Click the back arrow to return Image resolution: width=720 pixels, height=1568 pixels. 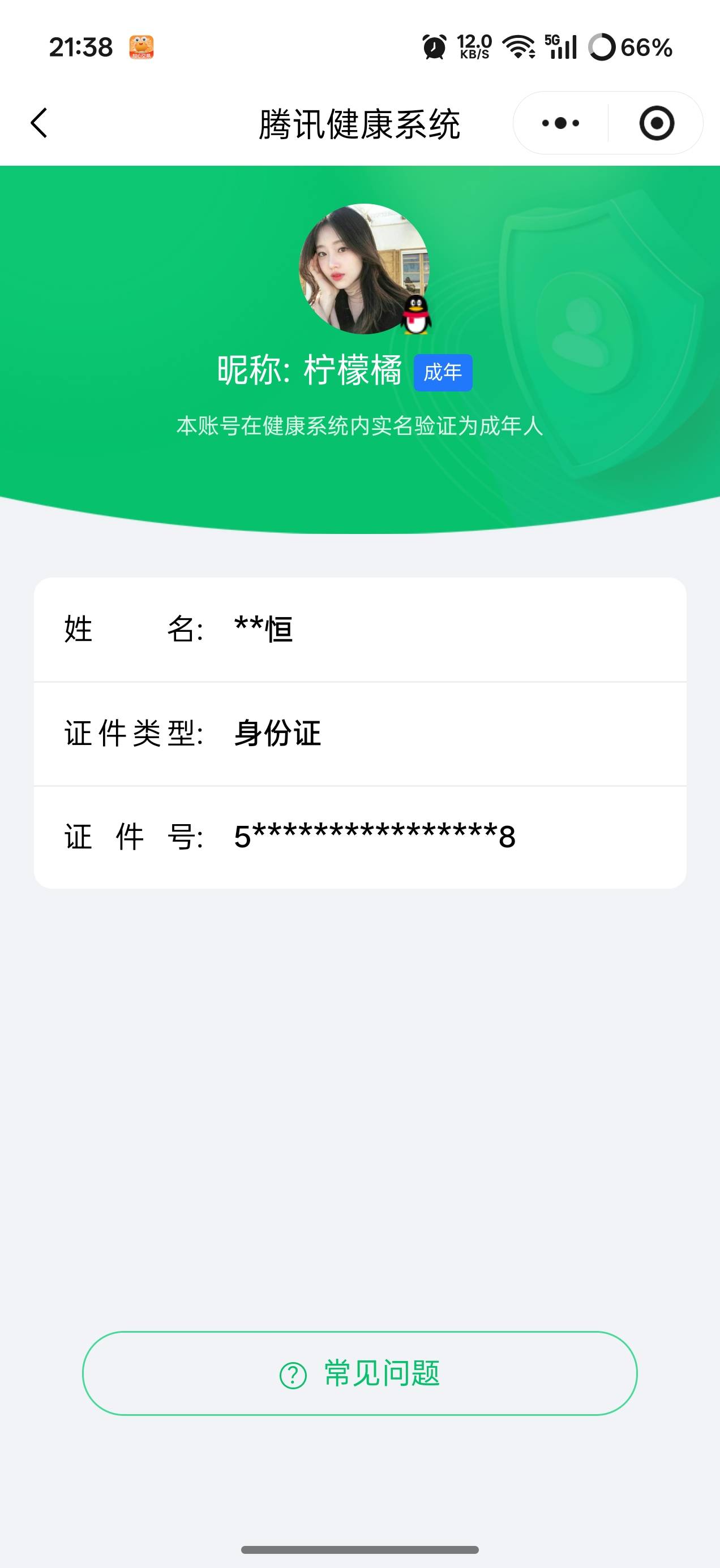(x=38, y=122)
